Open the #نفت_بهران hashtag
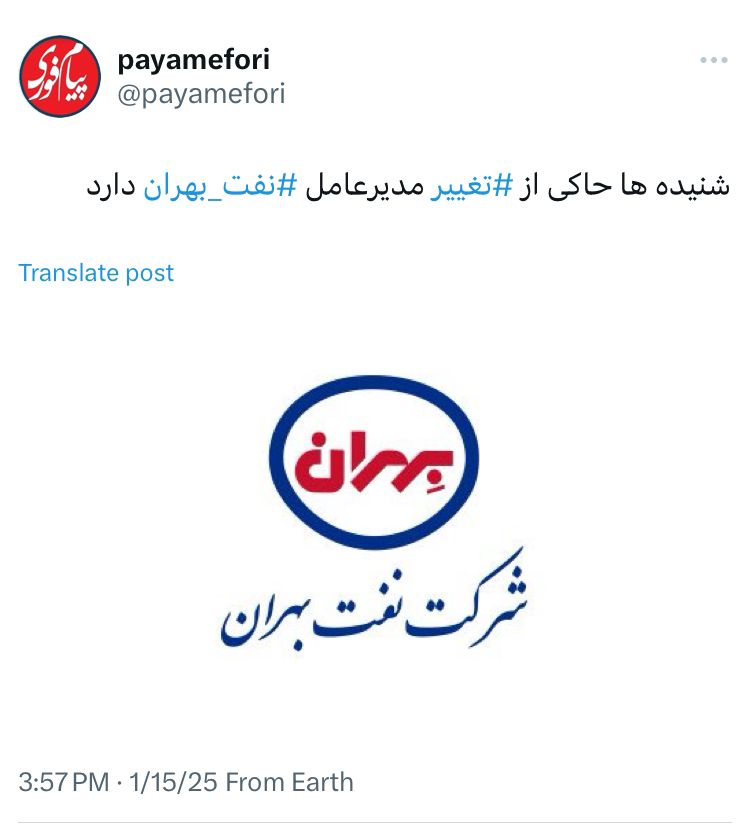This screenshot has width=750, height=832. tap(219, 187)
